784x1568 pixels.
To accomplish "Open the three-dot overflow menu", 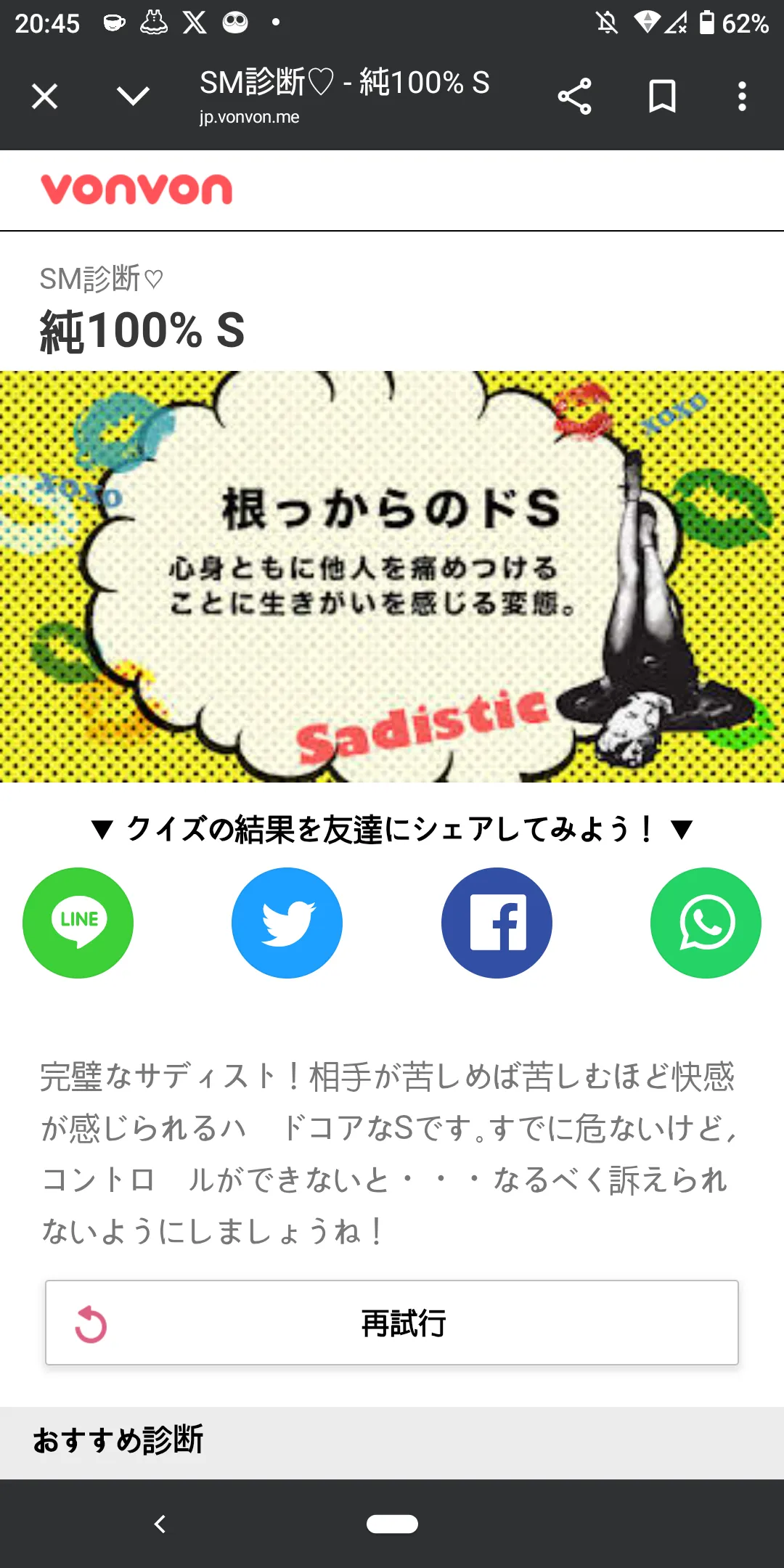I will pyautogui.click(x=742, y=97).
